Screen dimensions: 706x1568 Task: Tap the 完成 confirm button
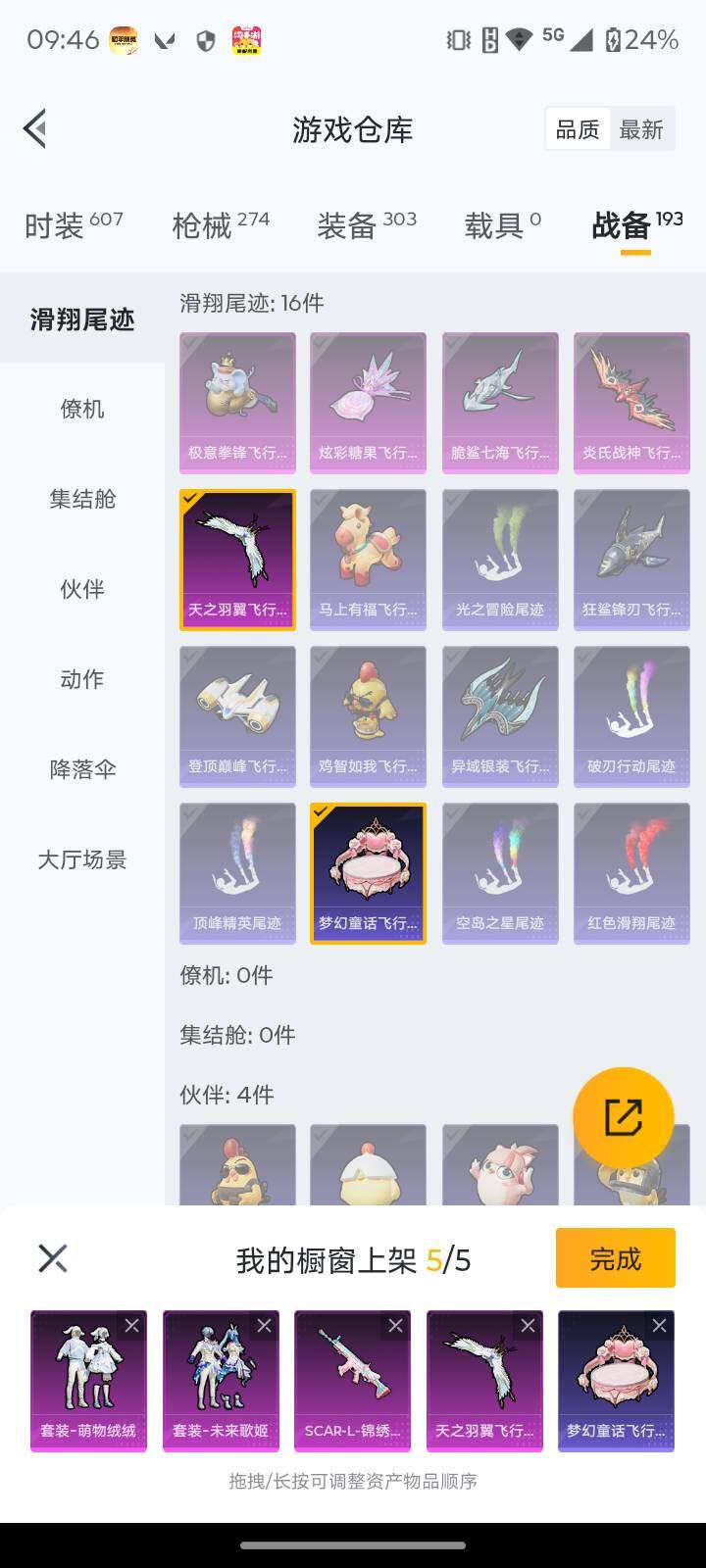[615, 1257]
